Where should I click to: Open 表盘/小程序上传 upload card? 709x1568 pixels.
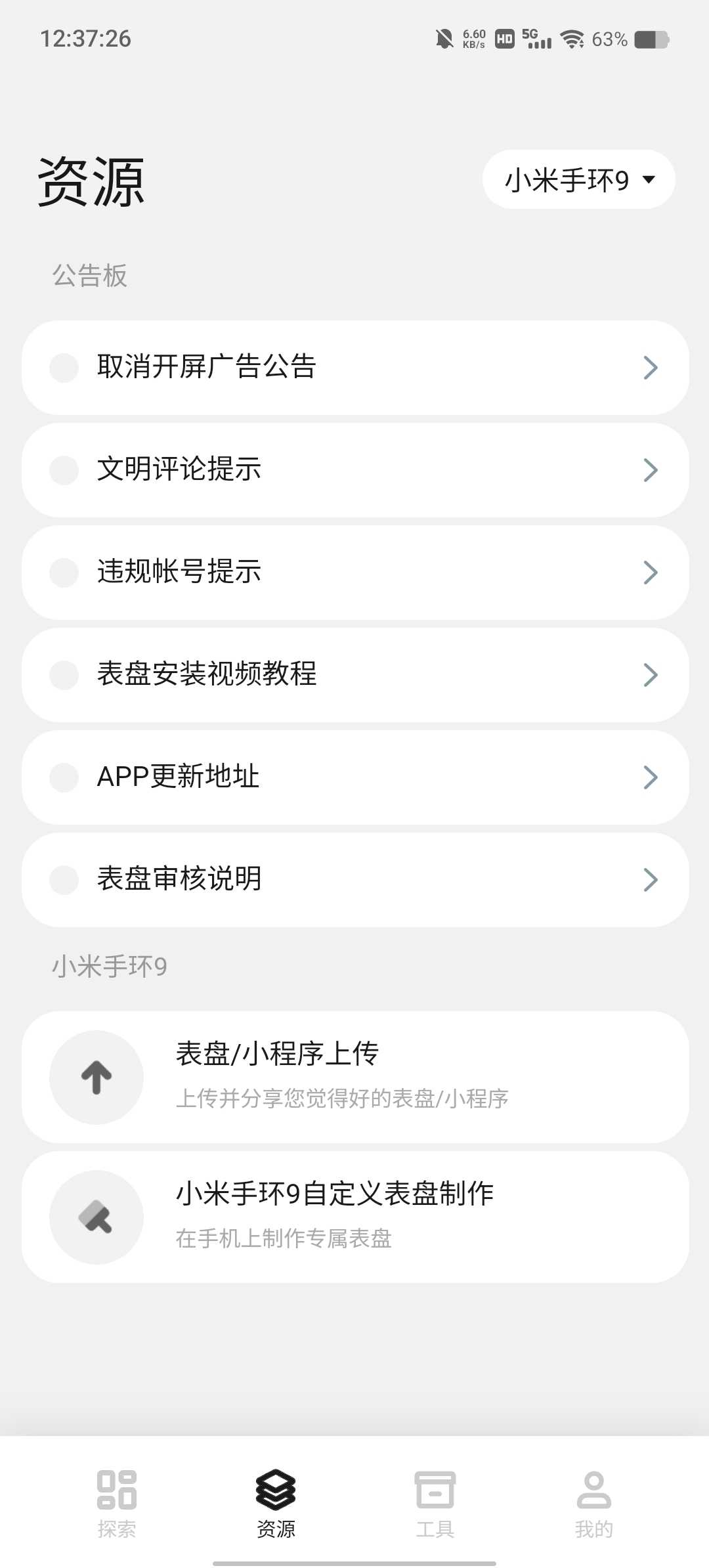click(354, 1077)
